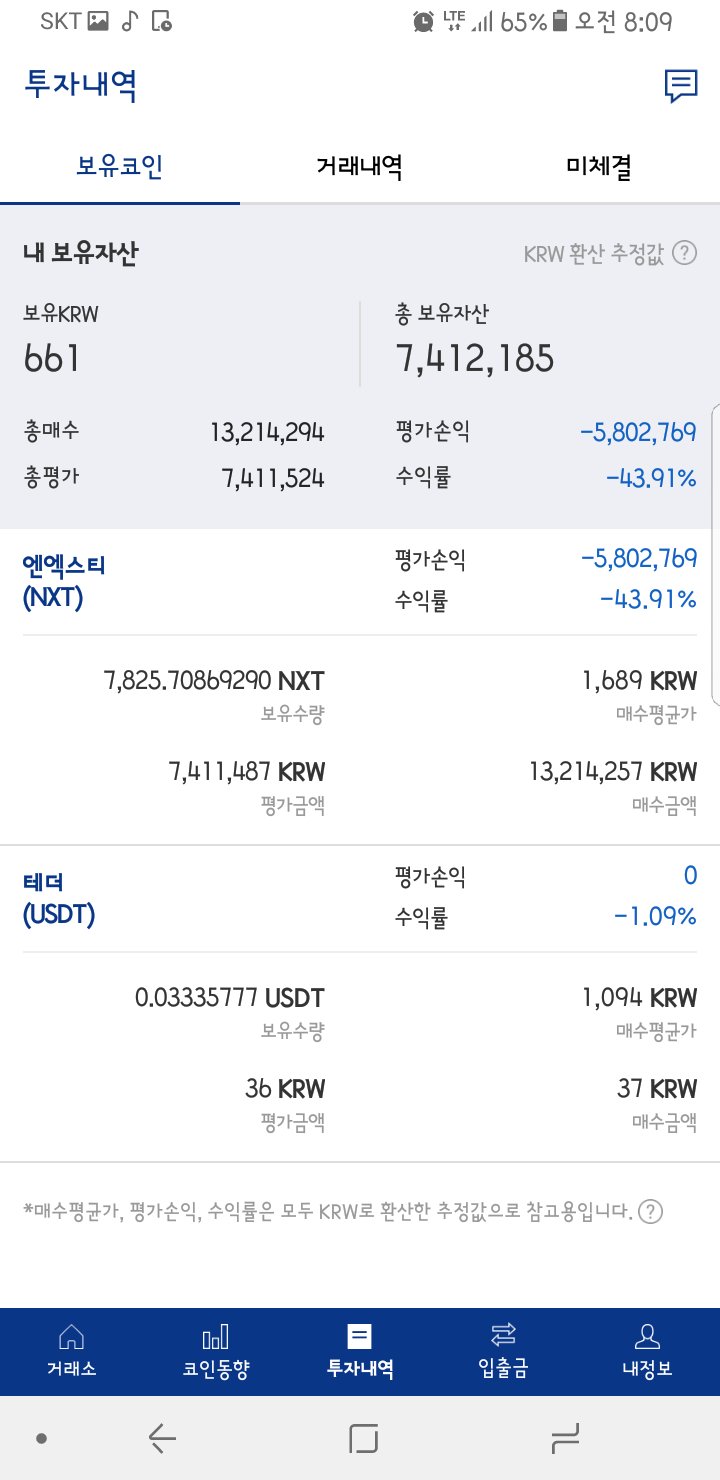The width and height of the screenshot is (720, 1480).
Task: Open the chat message icon at top right
Action: tap(680, 86)
